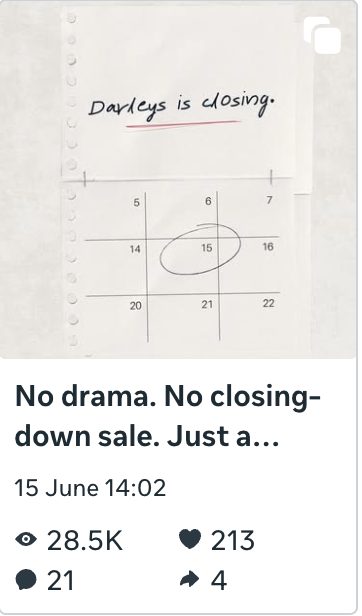Open the "No drama. No closing-down sale" post card
This screenshot has height=616, width=362.
(x=179, y=306)
